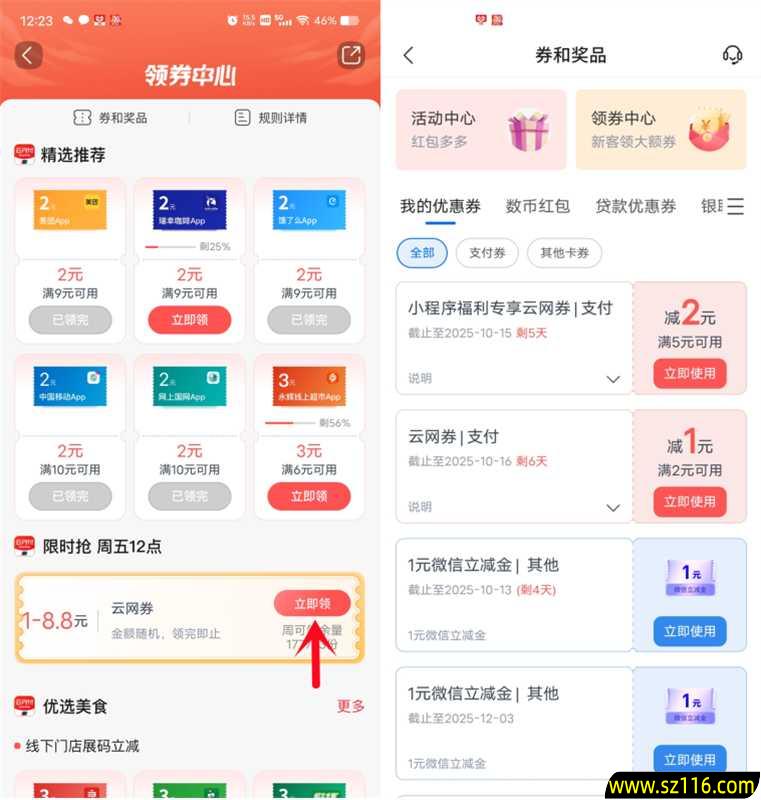This screenshot has width=761, height=800.
Task: Contact customer service via headset icon
Action: pyautogui.click(x=732, y=55)
